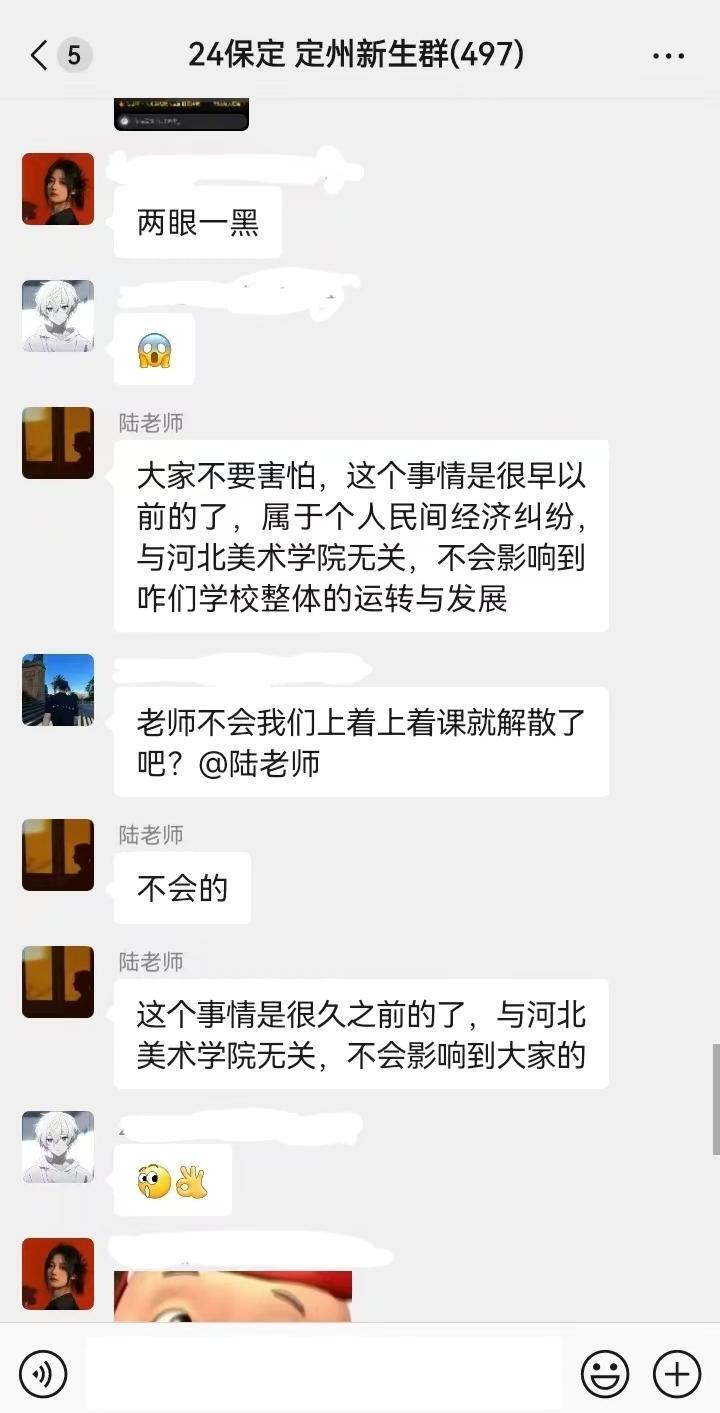
Task: Open avatar of student asking about 解散
Action: [58, 690]
